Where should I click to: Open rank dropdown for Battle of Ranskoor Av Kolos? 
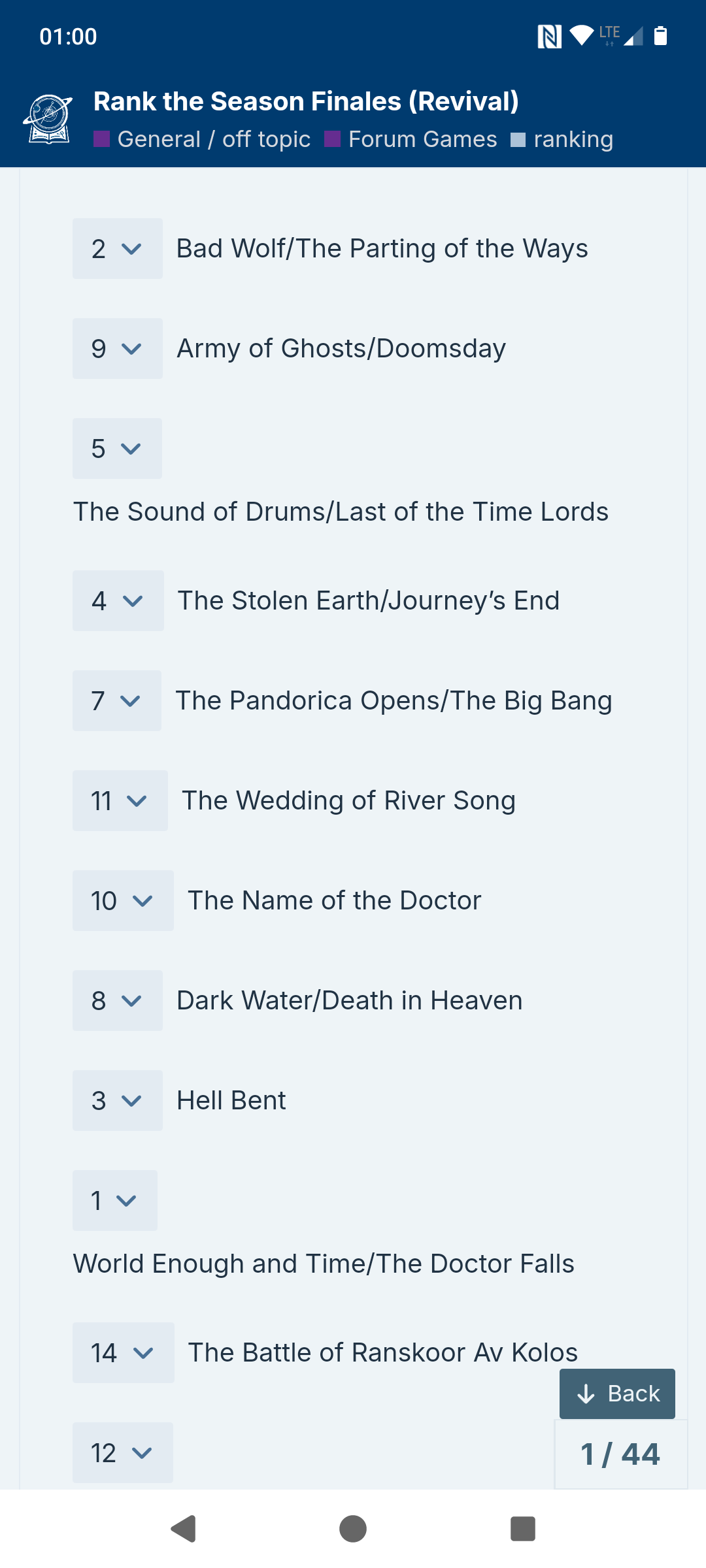coord(124,1352)
